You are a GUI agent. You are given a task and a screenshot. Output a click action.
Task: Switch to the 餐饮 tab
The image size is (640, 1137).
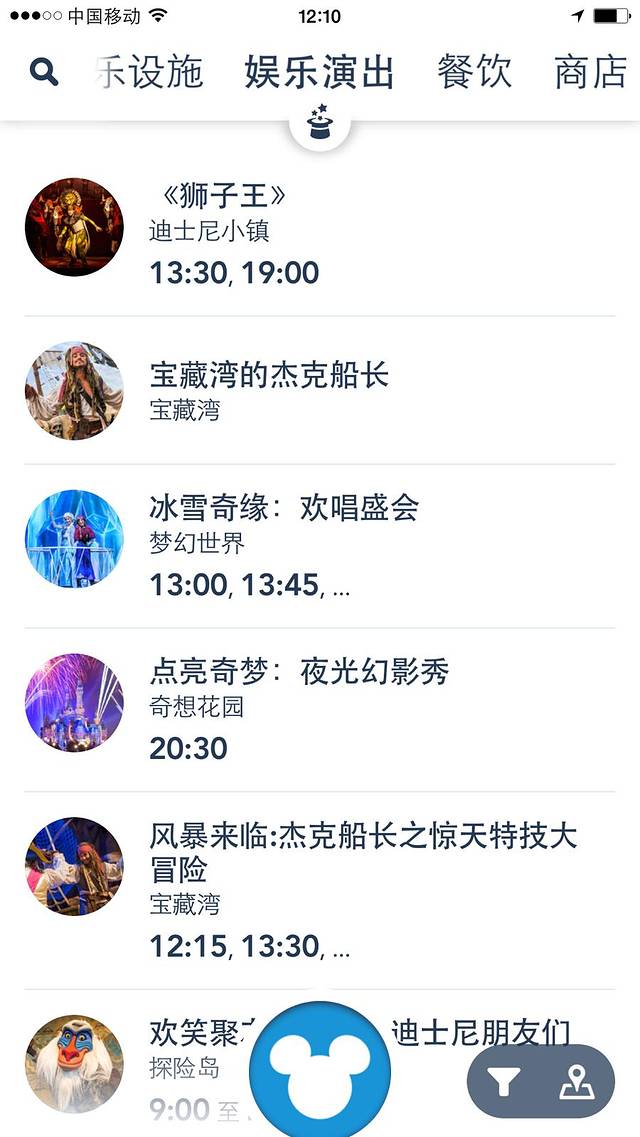(474, 72)
